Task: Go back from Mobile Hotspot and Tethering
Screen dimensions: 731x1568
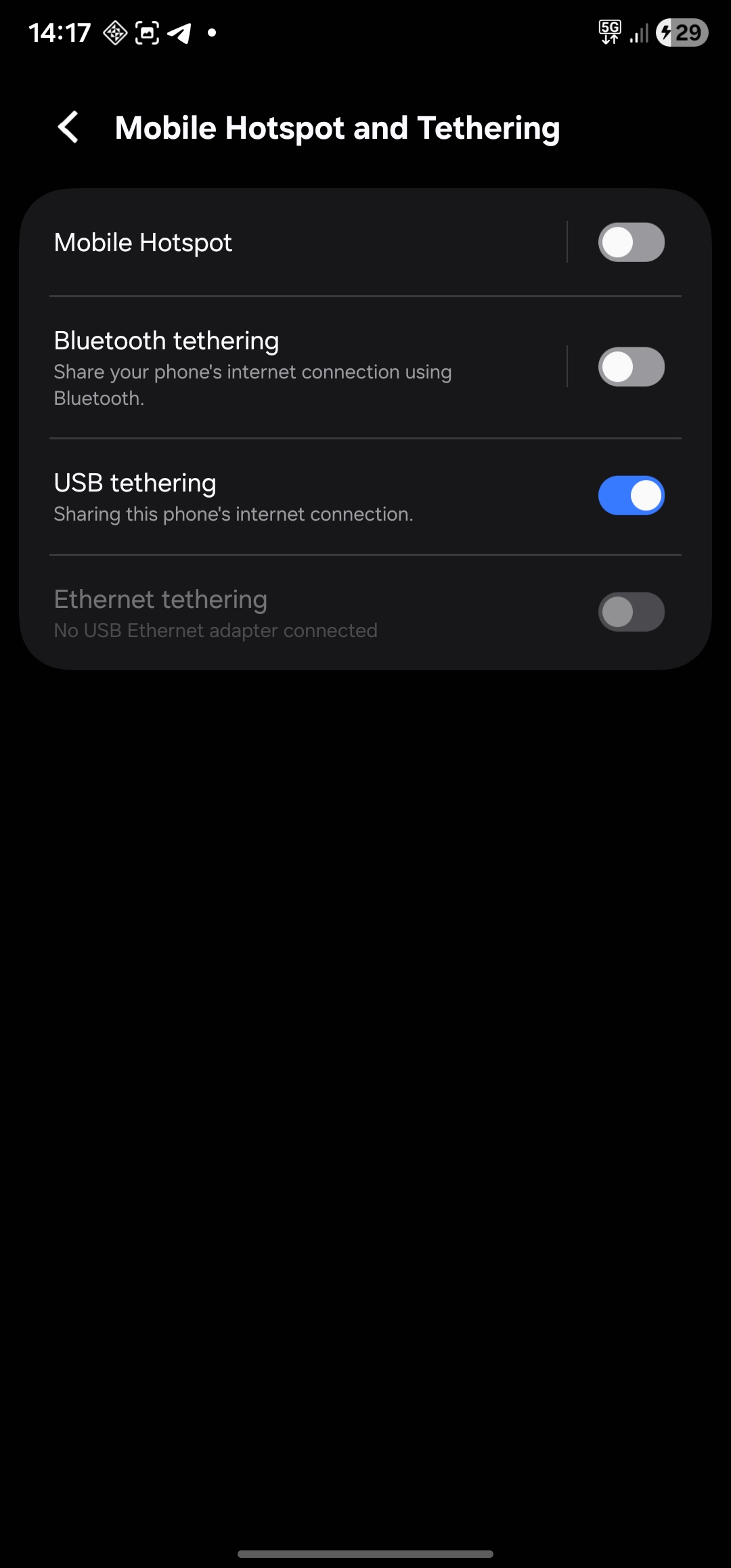Action: [x=68, y=127]
